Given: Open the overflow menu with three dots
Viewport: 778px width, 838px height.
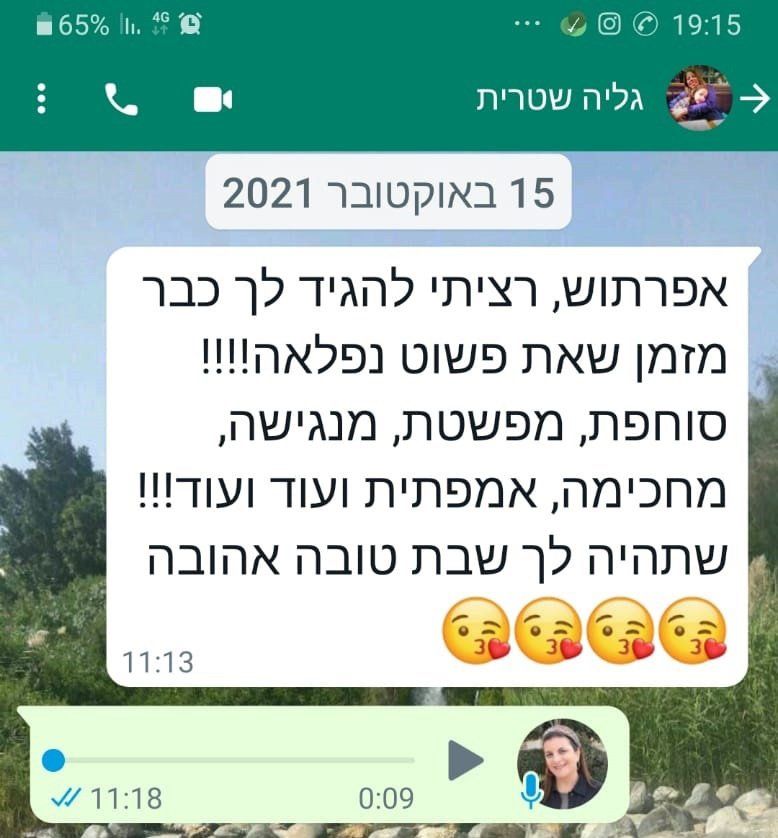Looking at the screenshot, I should [41, 99].
